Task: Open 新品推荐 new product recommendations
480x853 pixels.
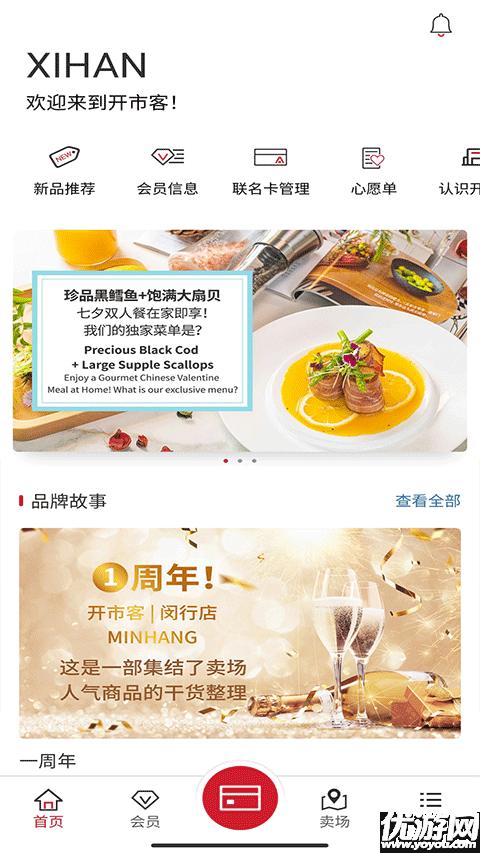Action: [64, 171]
